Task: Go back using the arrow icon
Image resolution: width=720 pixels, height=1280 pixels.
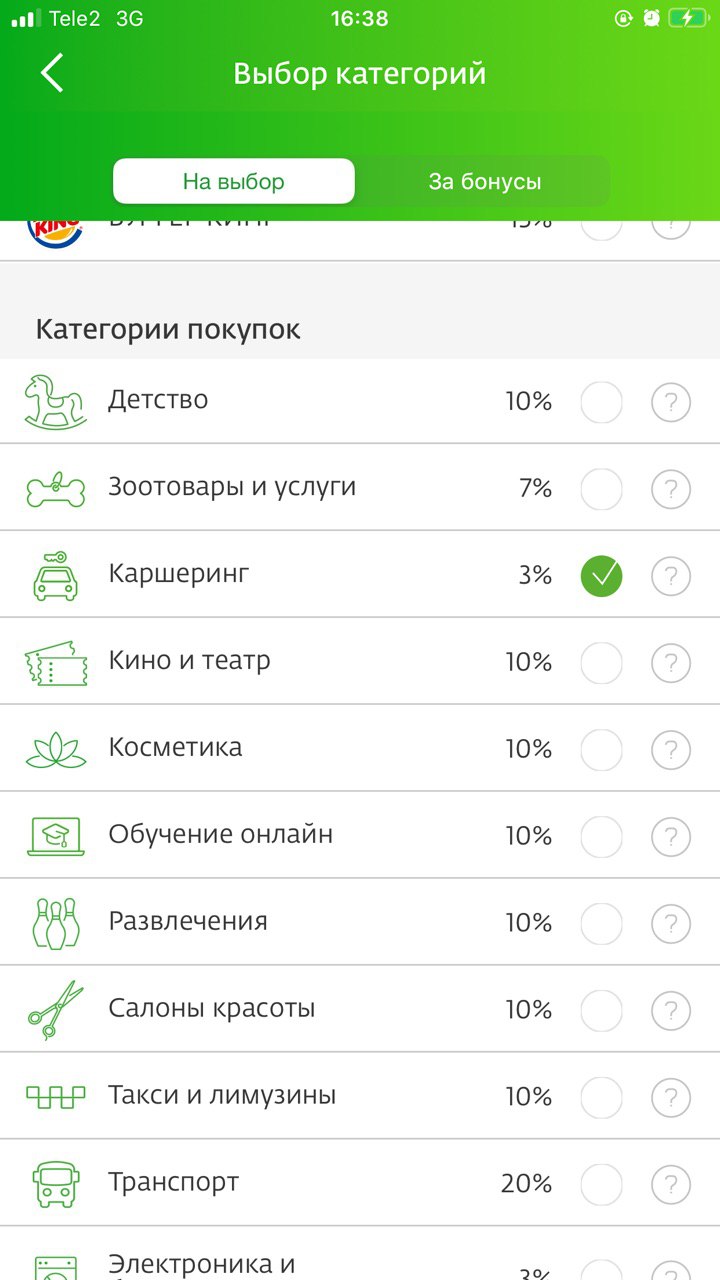Action: [x=52, y=73]
